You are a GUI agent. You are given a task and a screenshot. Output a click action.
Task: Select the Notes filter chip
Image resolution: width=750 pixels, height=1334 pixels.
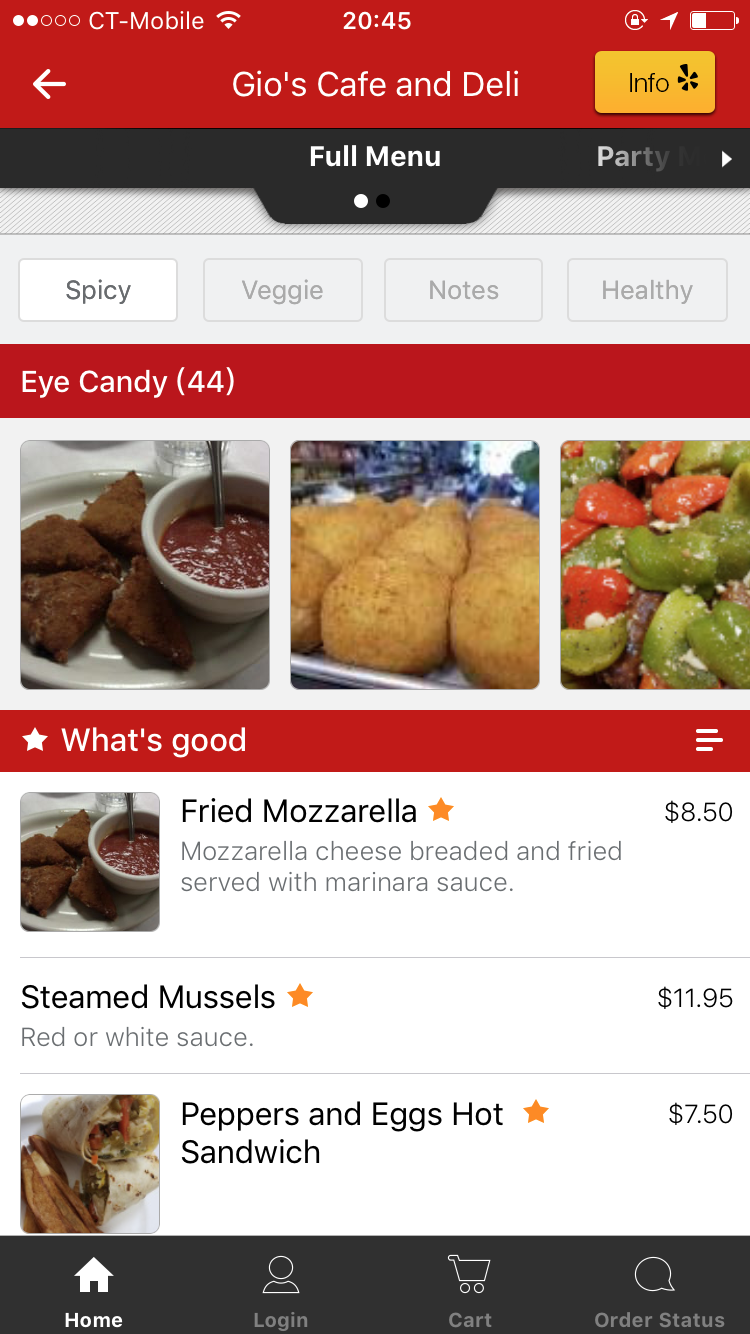463,290
